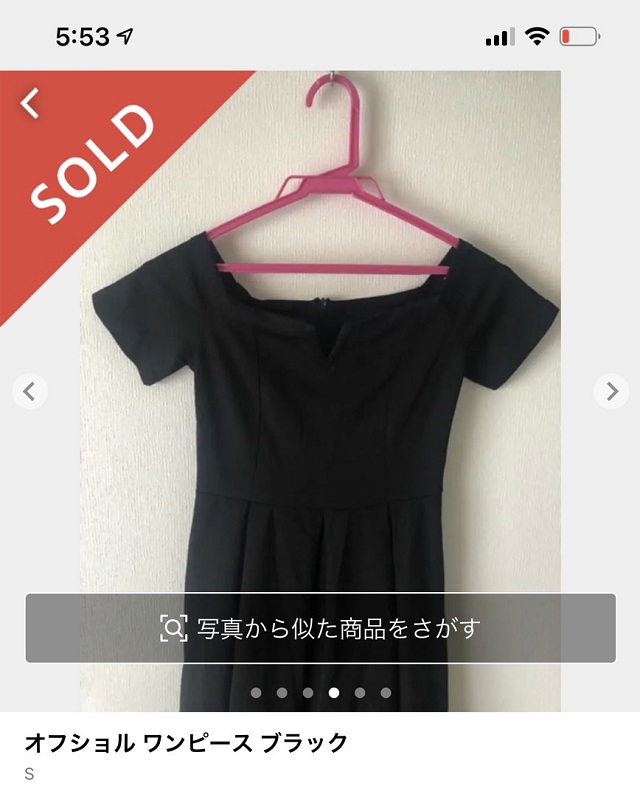The image size is (640, 808).
Task: Show the previous product photo
Action: 29,391
